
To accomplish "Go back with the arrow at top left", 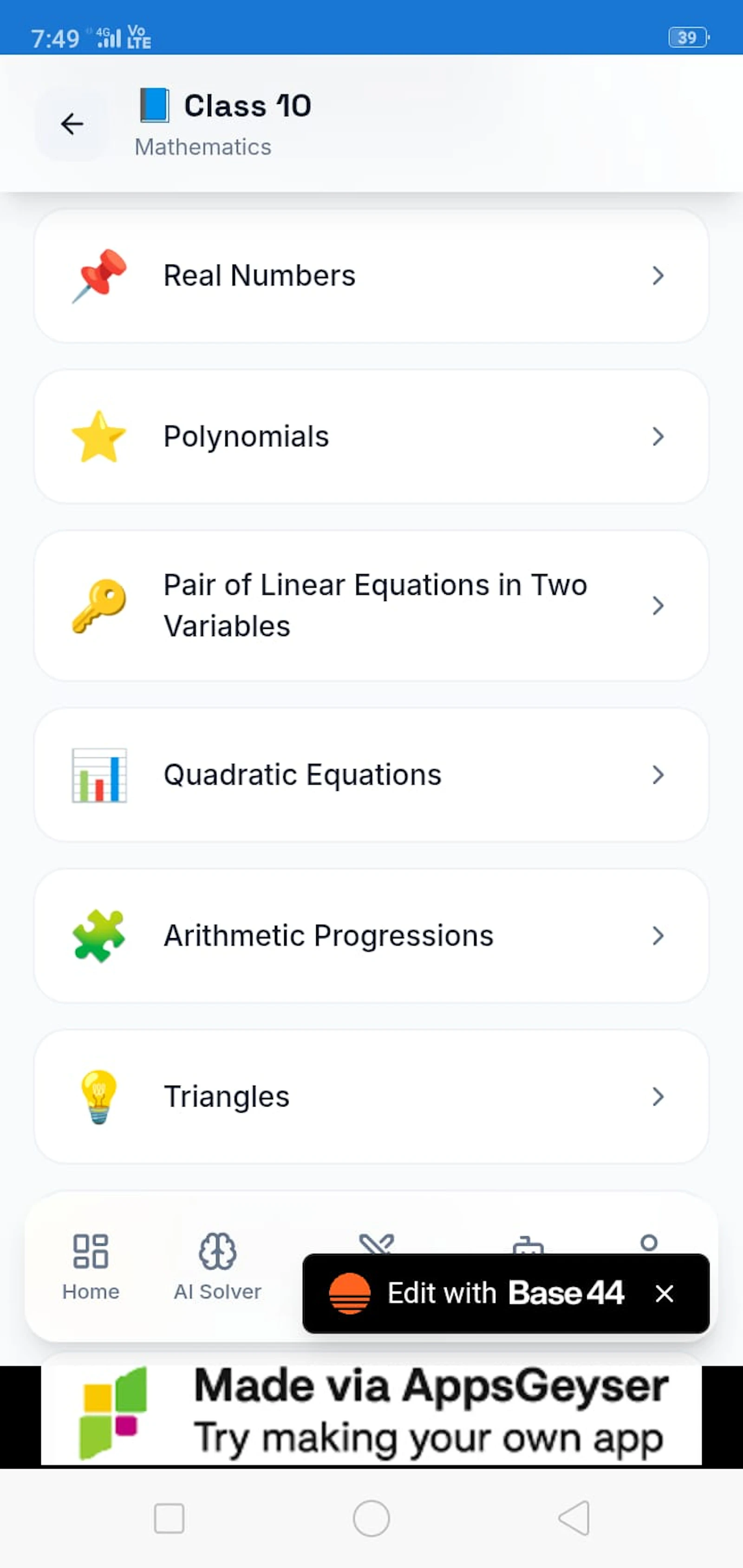I will (72, 123).
